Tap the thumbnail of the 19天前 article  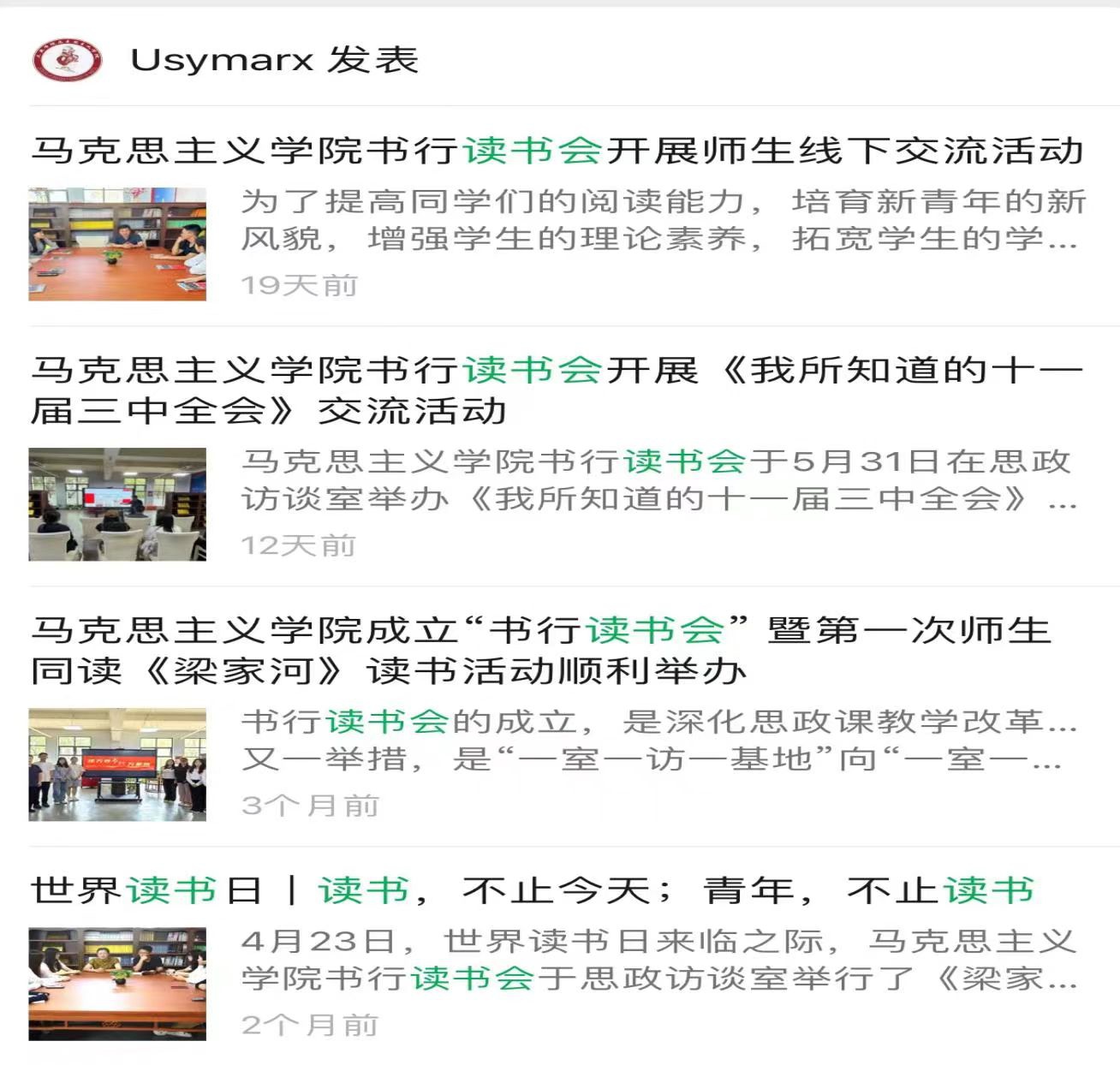click(117, 244)
